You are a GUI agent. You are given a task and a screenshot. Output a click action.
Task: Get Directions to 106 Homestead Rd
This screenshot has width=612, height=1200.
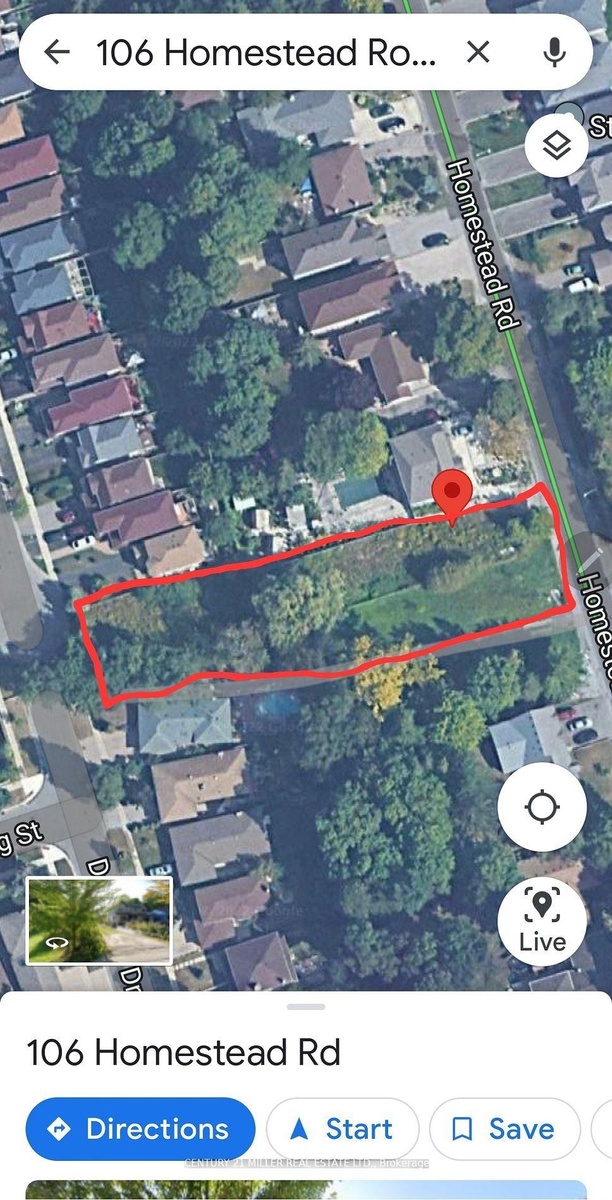141,1129
